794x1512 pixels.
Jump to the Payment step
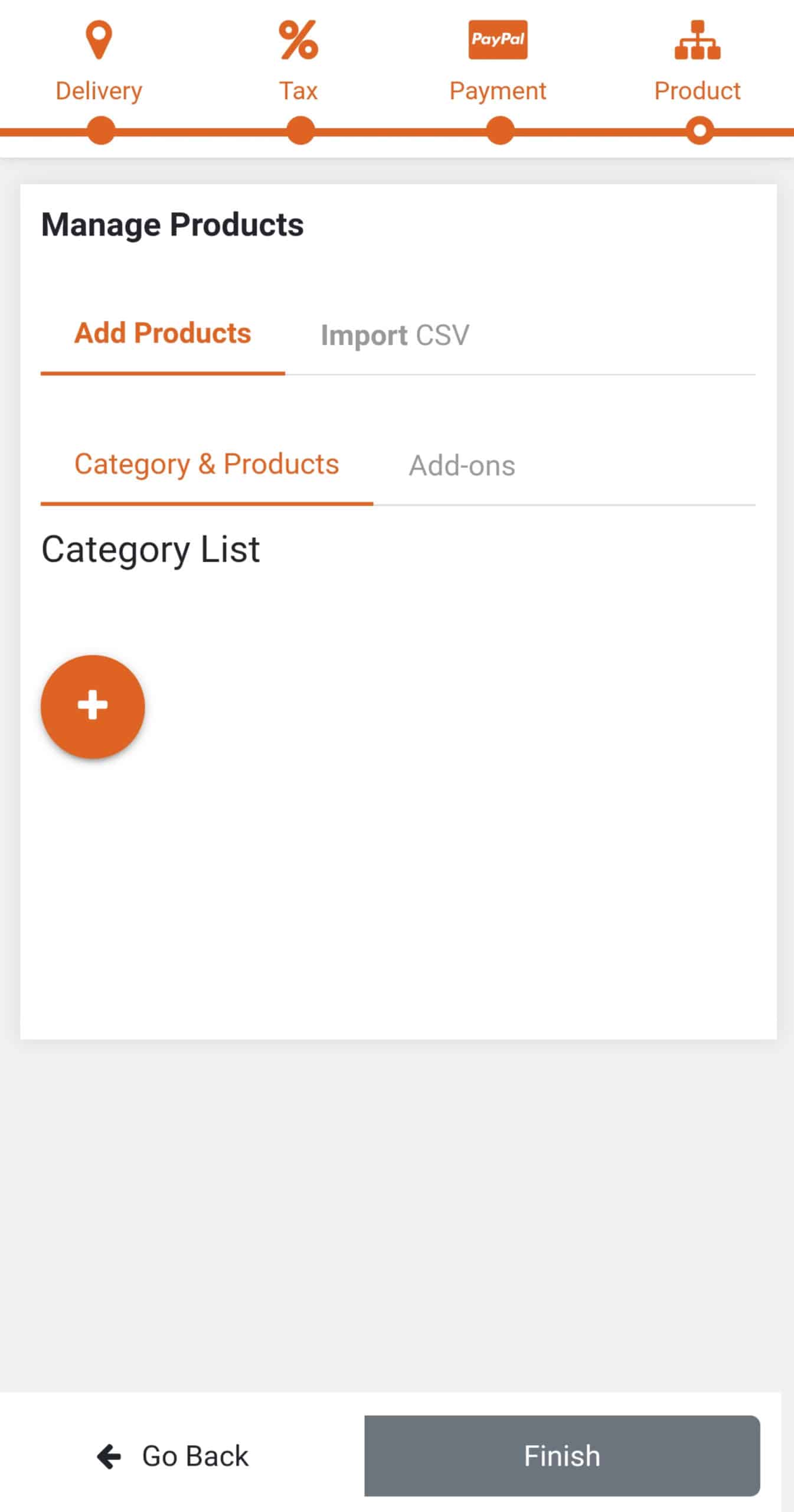click(498, 62)
